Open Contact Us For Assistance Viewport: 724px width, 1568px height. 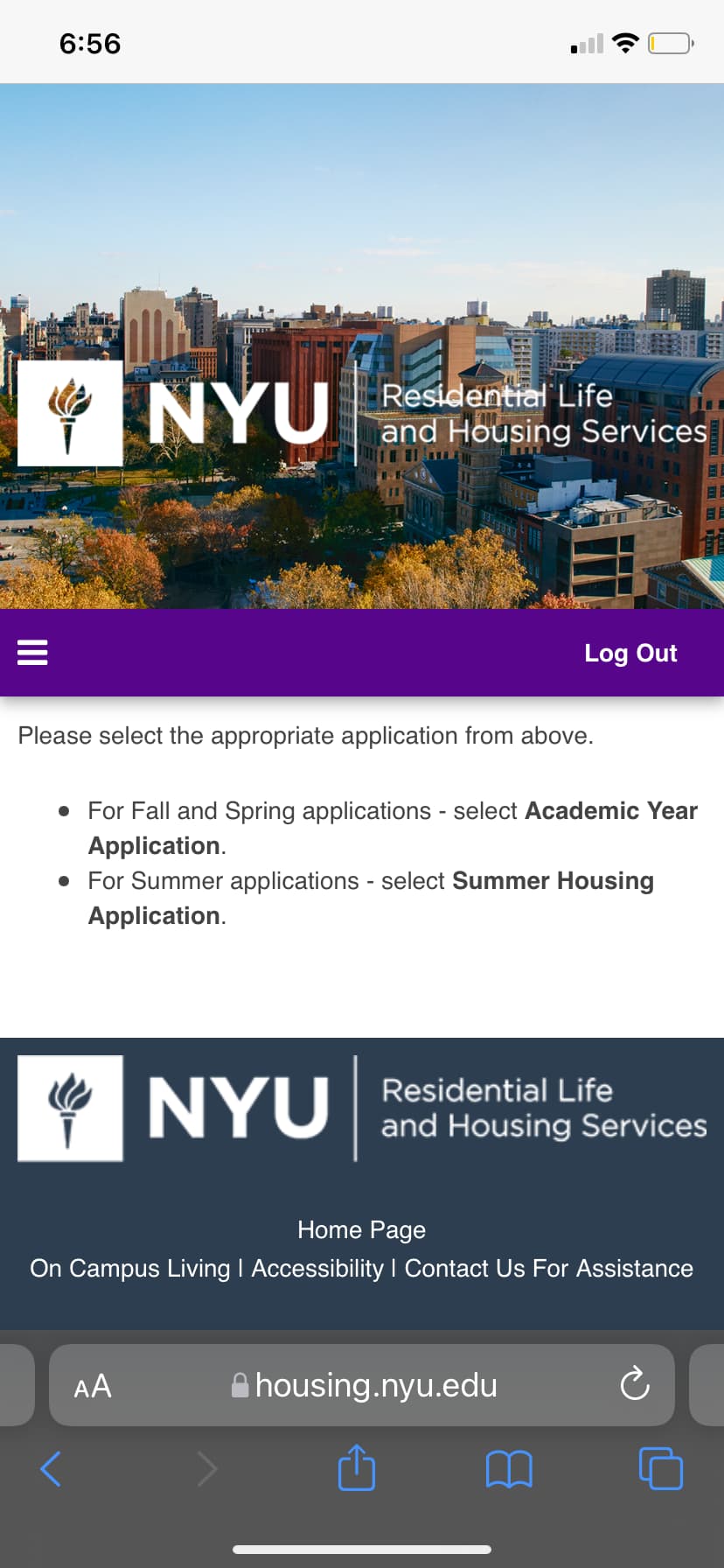[x=548, y=1268]
